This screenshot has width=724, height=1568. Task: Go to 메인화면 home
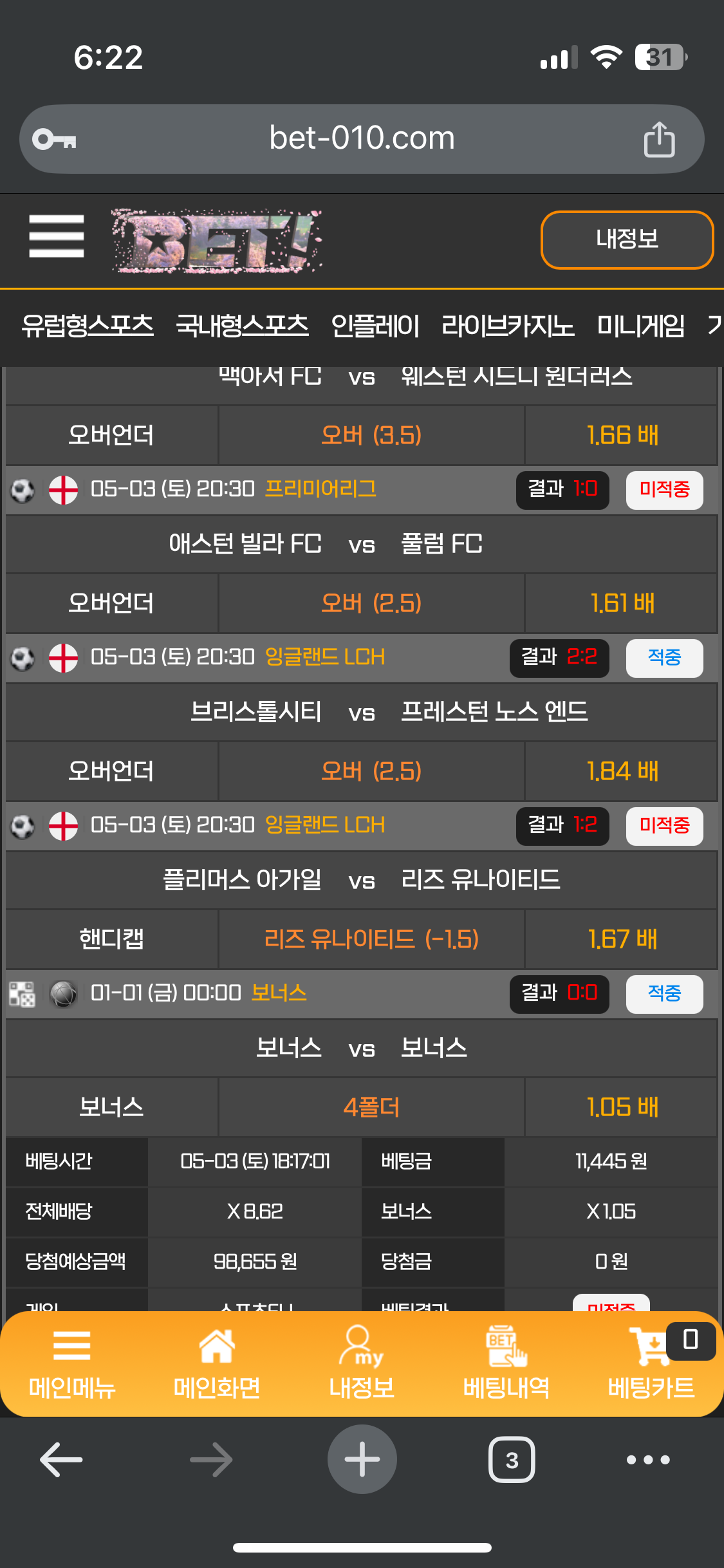pyautogui.click(x=217, y=1363)
